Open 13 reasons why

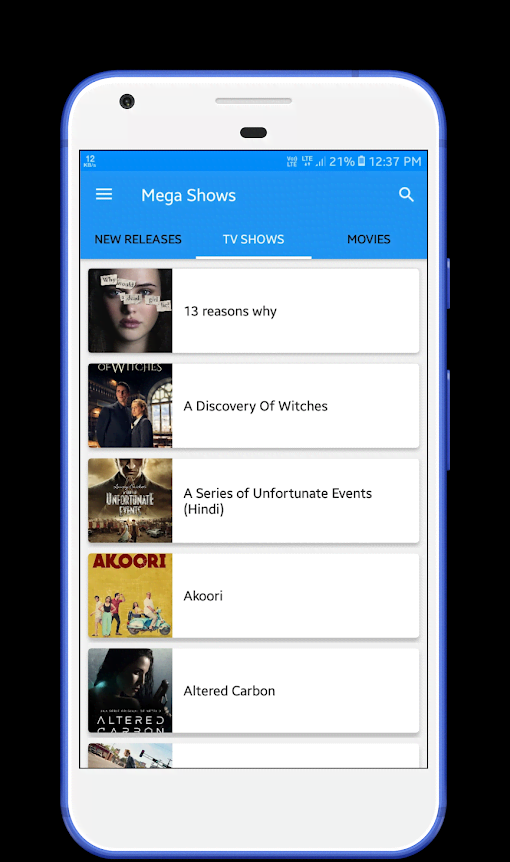click(x=253, y=311)
